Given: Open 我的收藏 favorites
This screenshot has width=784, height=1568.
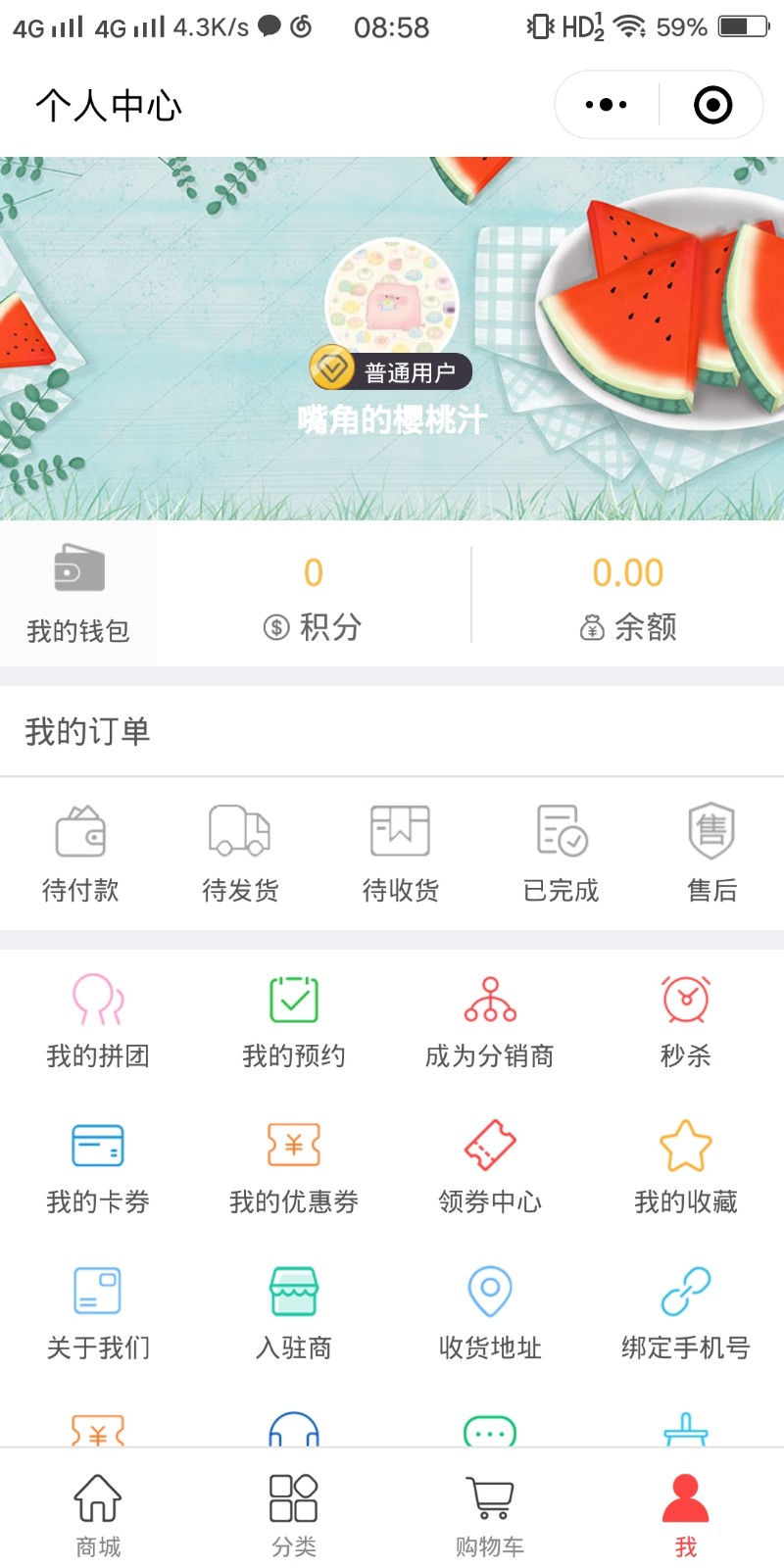Looking at the screenshot, I should (x=686, y=1167).
